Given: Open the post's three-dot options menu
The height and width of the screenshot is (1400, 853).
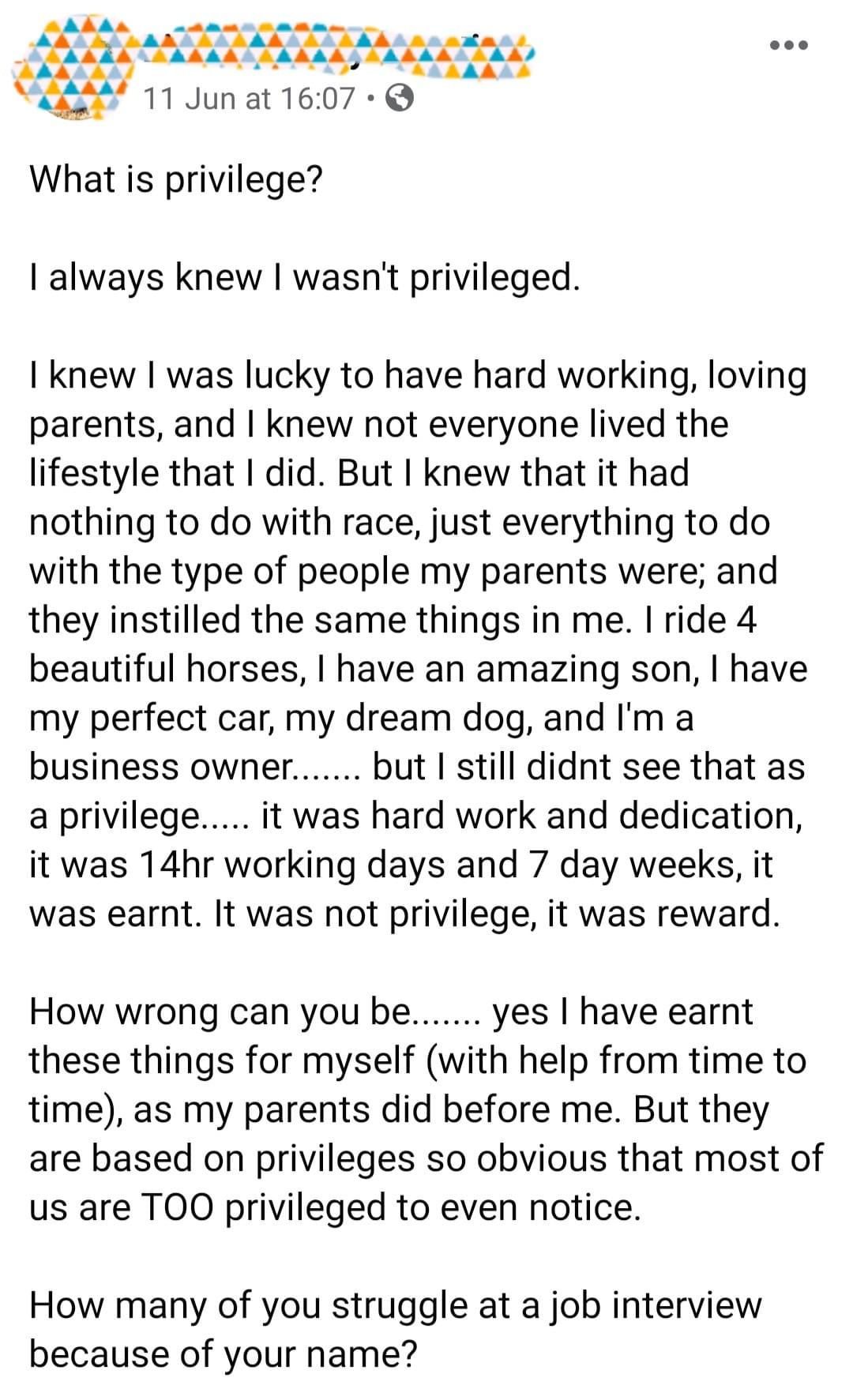Looking at the screenshot, I should click(x=789, y=45).
